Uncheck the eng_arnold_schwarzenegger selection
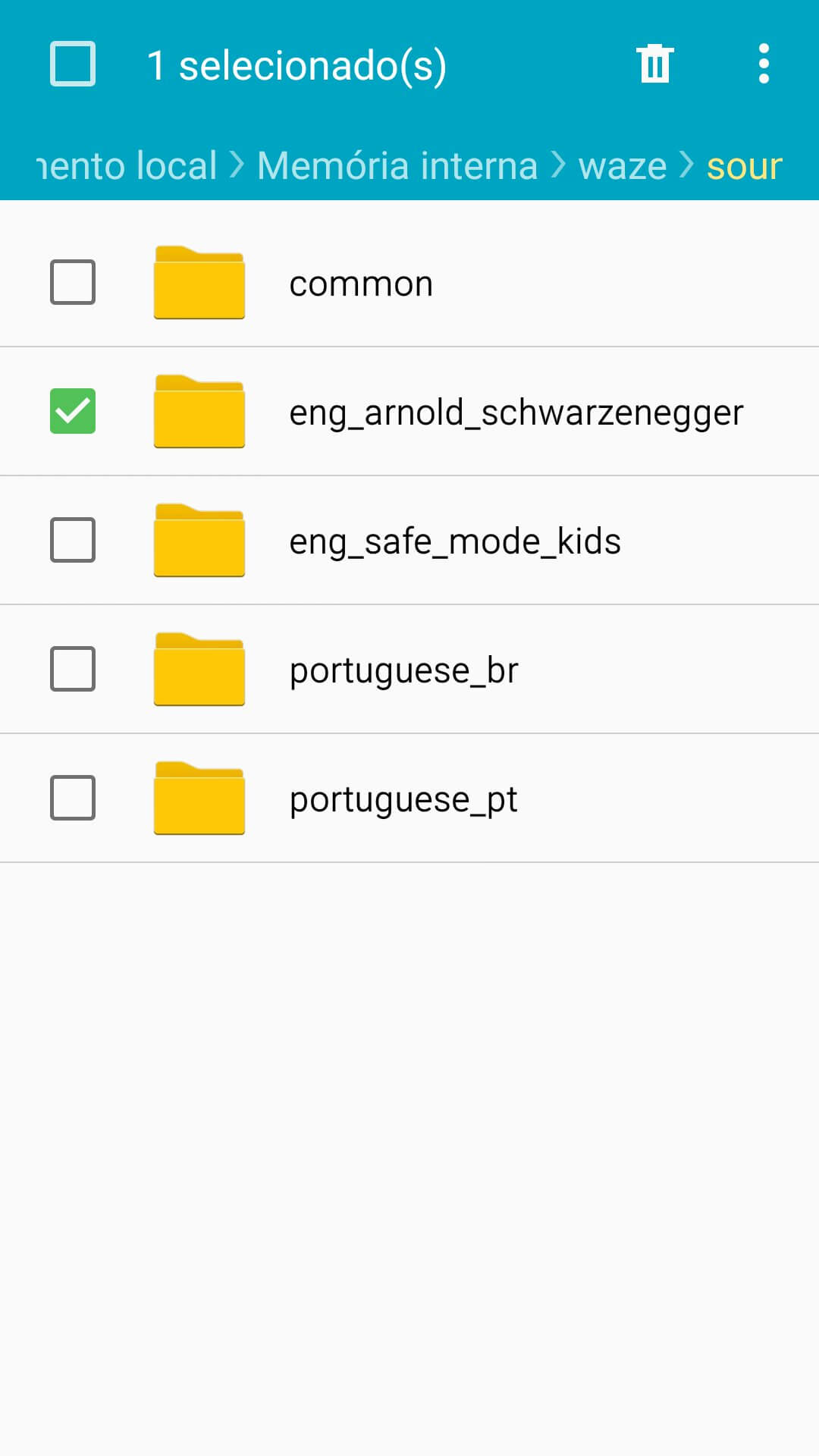Viewport: 819px width, 1456px height. coord(73,412)
